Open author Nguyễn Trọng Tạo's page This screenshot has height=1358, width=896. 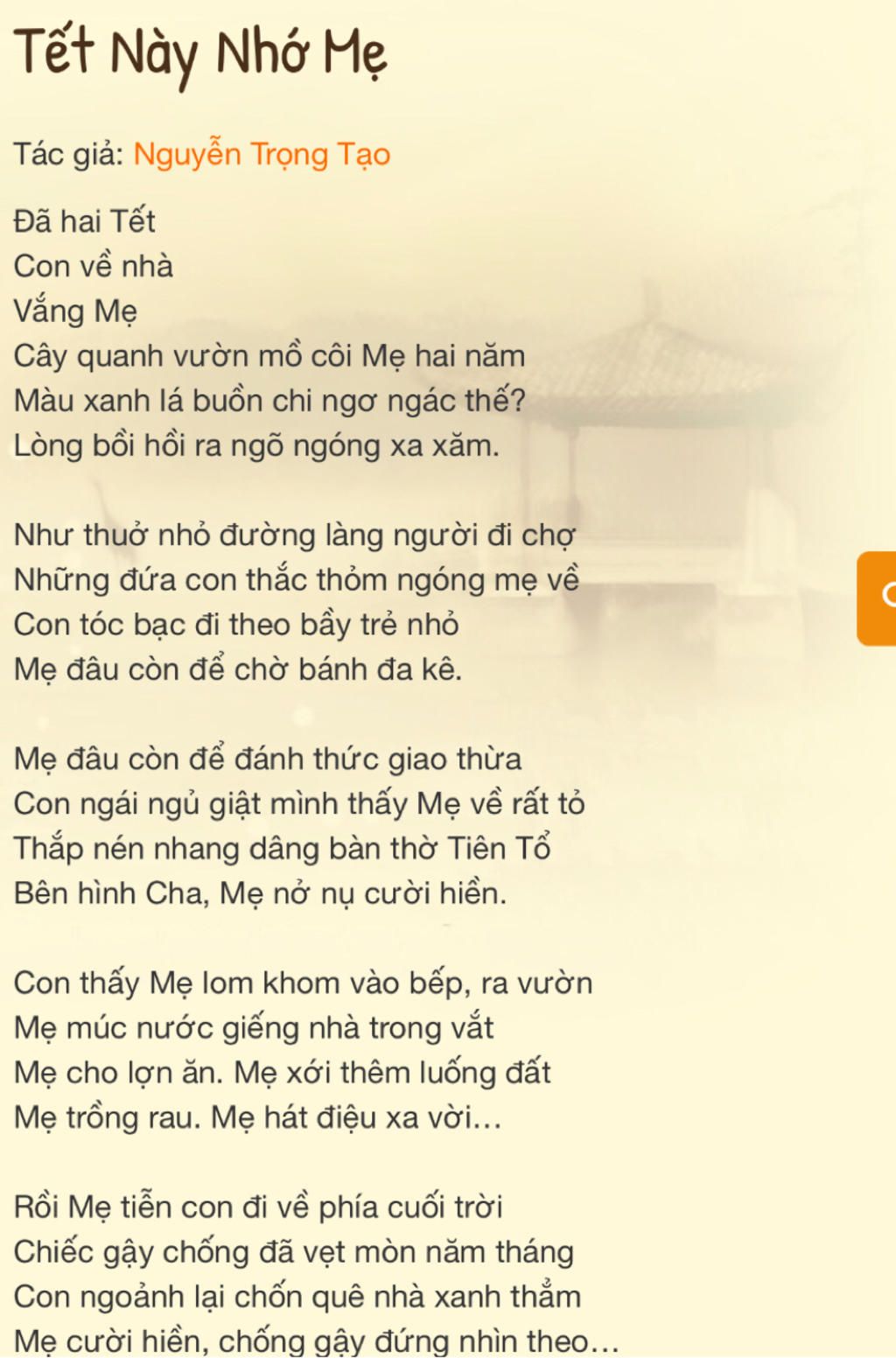[x=262, y=154]
